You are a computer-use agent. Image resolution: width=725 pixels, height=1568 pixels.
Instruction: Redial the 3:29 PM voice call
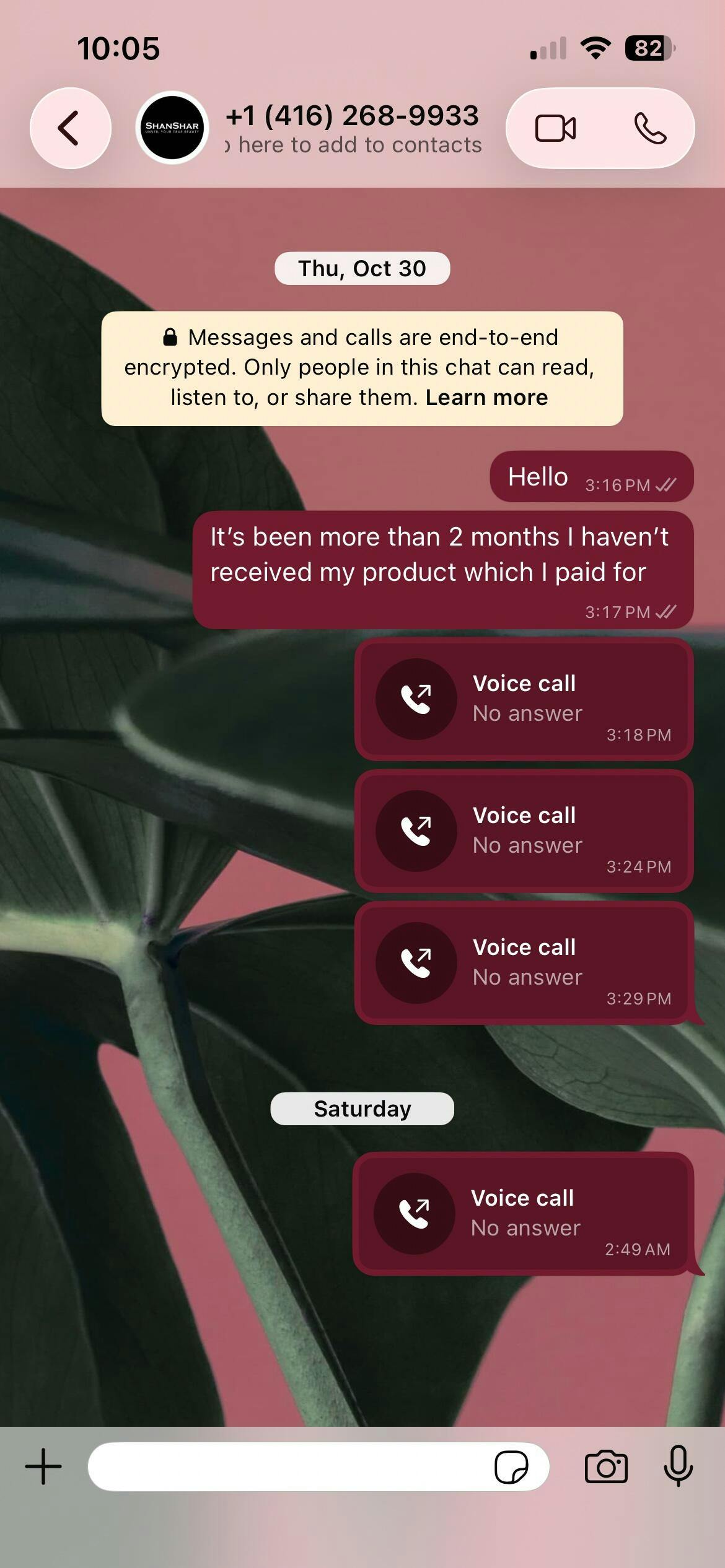pos(524,963)
